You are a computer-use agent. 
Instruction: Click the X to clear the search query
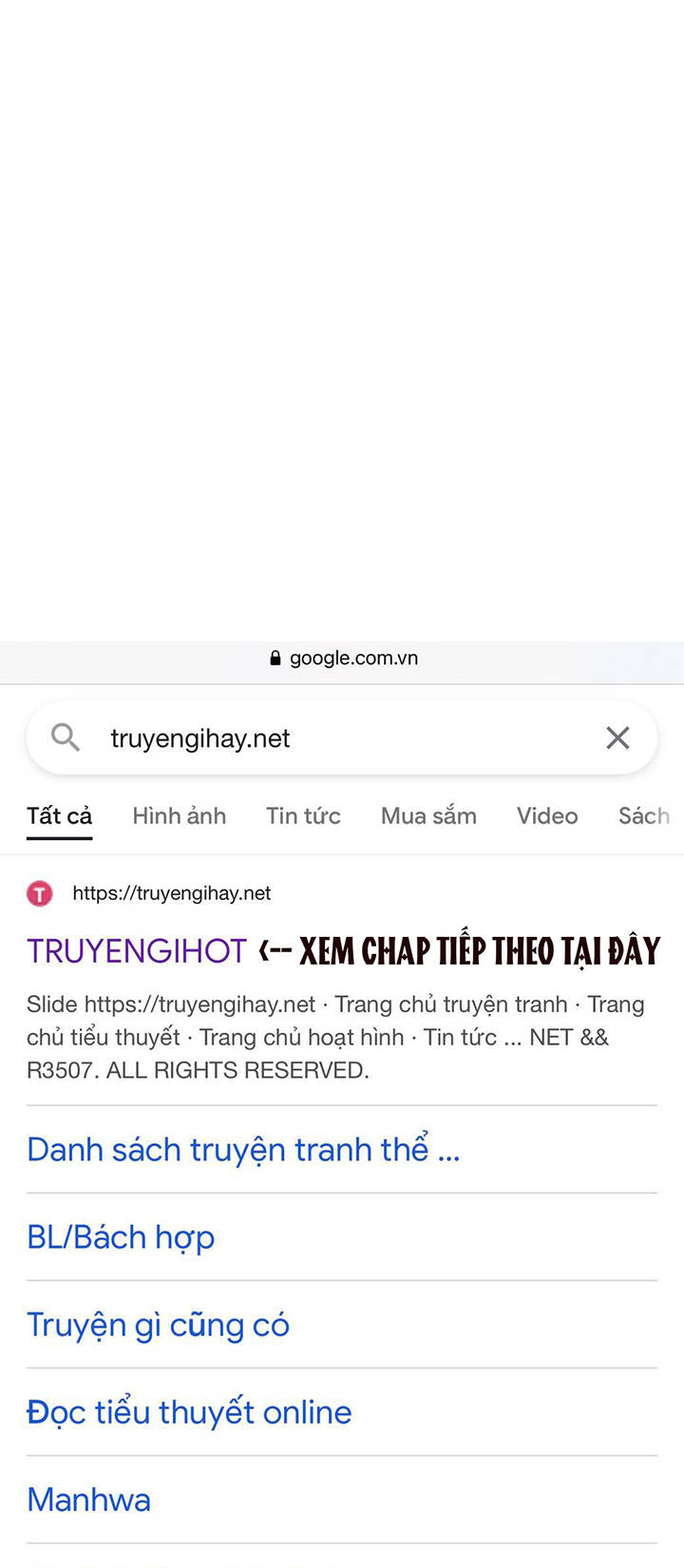point(617,737)
